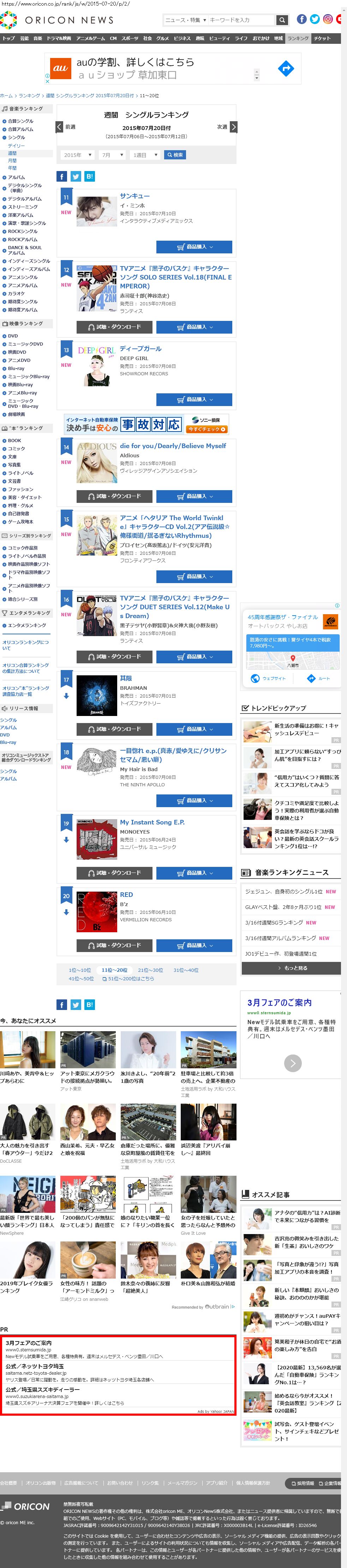Show ranks 21位〜30位
The width and height of the screenshot is (347, 1568).
pyautogui.click(x=150, y=970)
